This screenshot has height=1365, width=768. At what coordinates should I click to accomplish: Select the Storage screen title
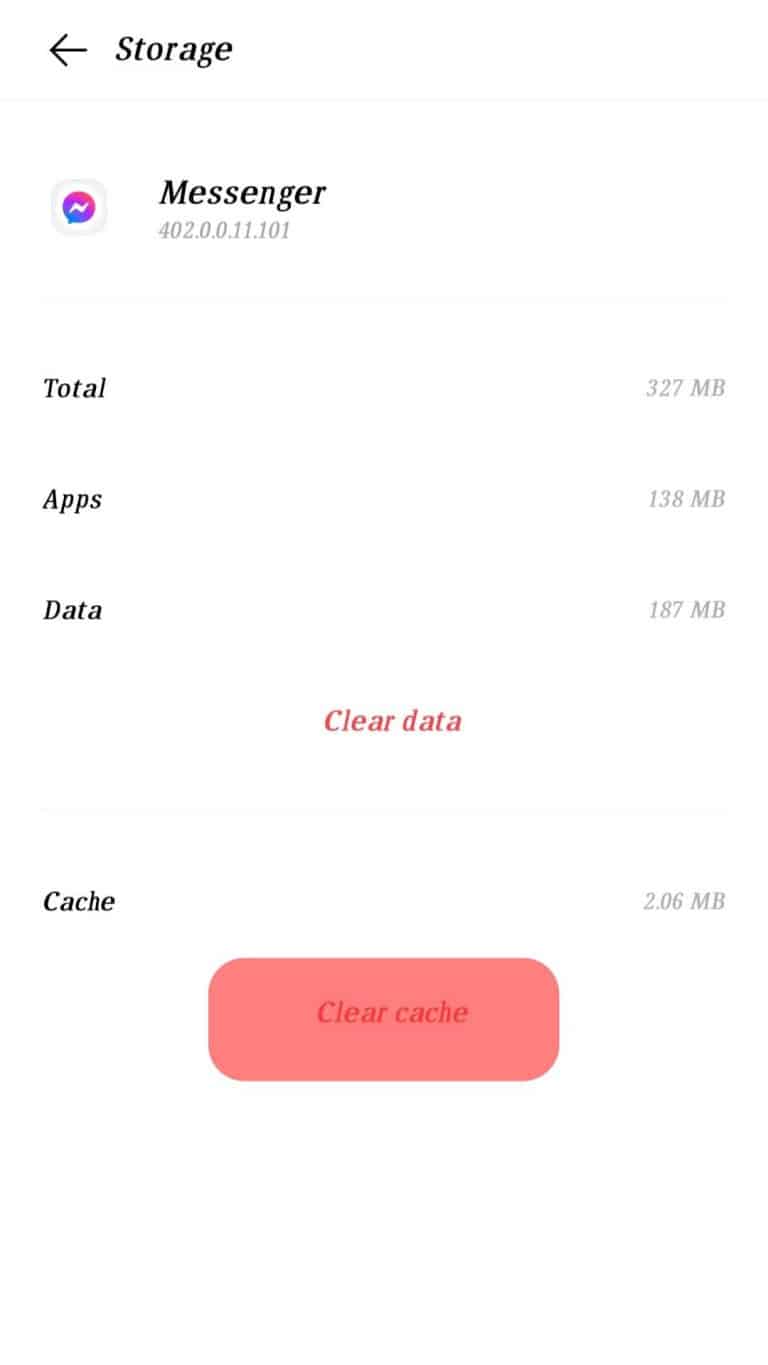pos(174,49)
